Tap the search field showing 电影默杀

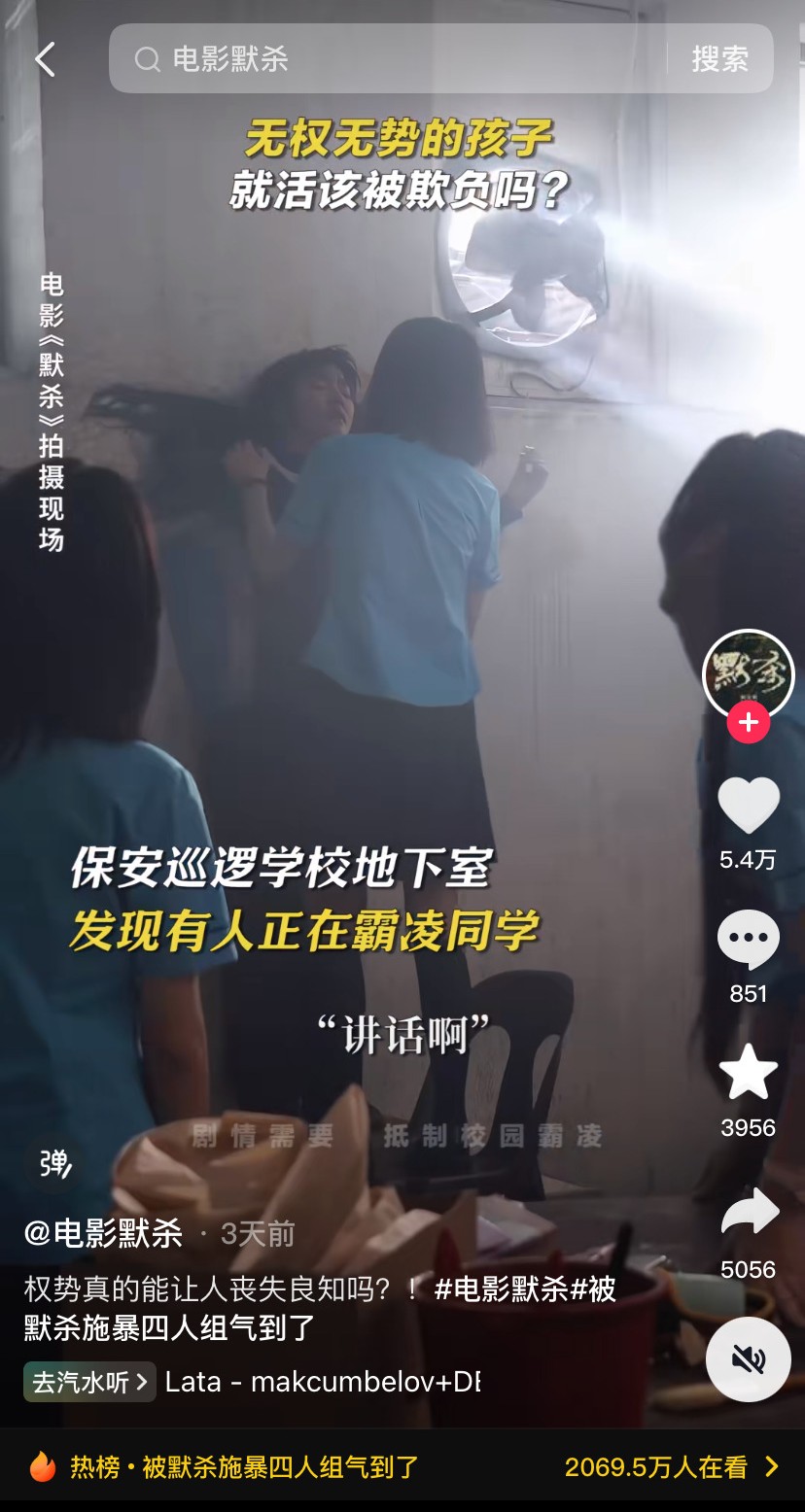tap(389, 59)
